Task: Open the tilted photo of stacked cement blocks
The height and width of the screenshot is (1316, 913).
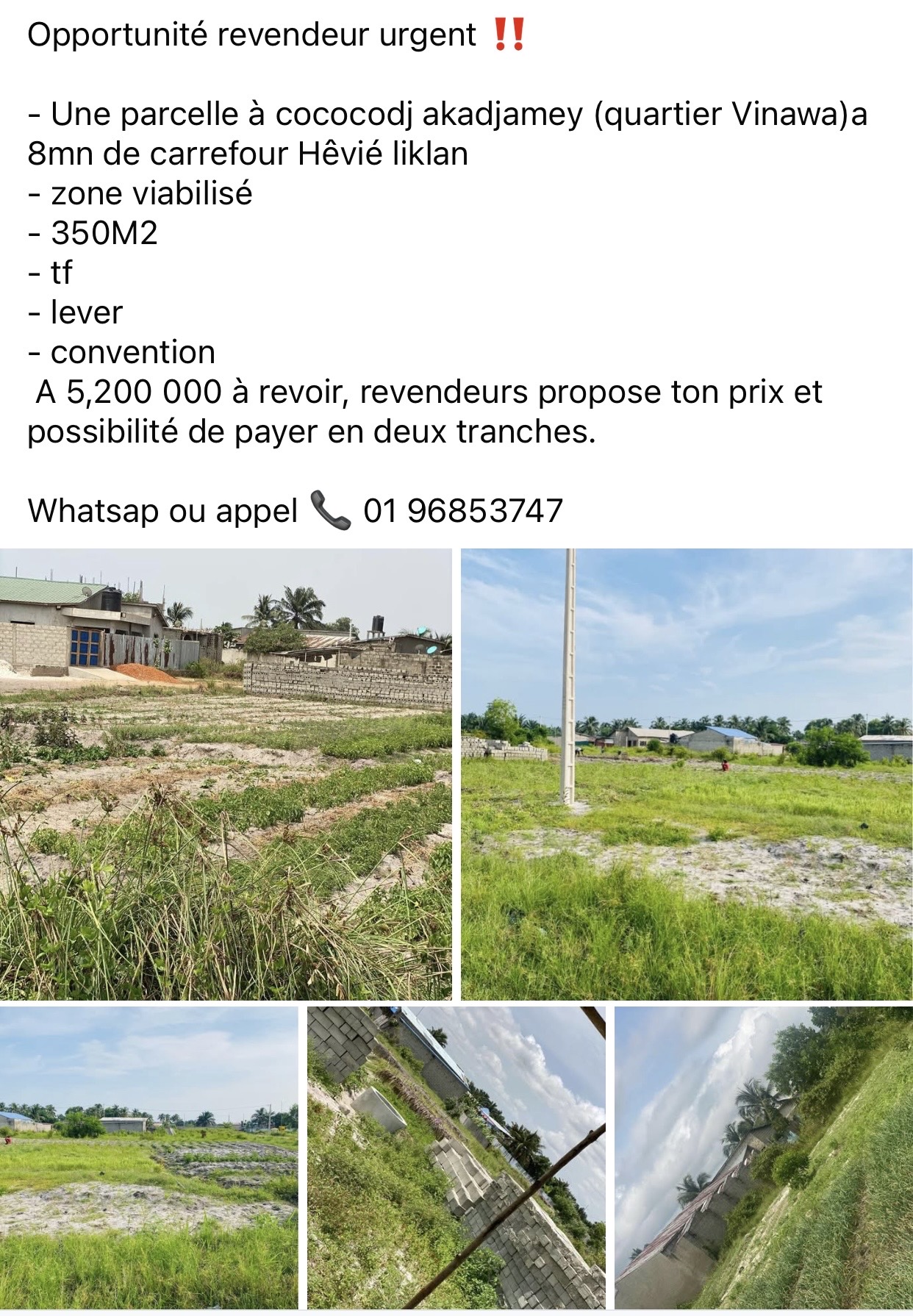Action: (456, 1157)
